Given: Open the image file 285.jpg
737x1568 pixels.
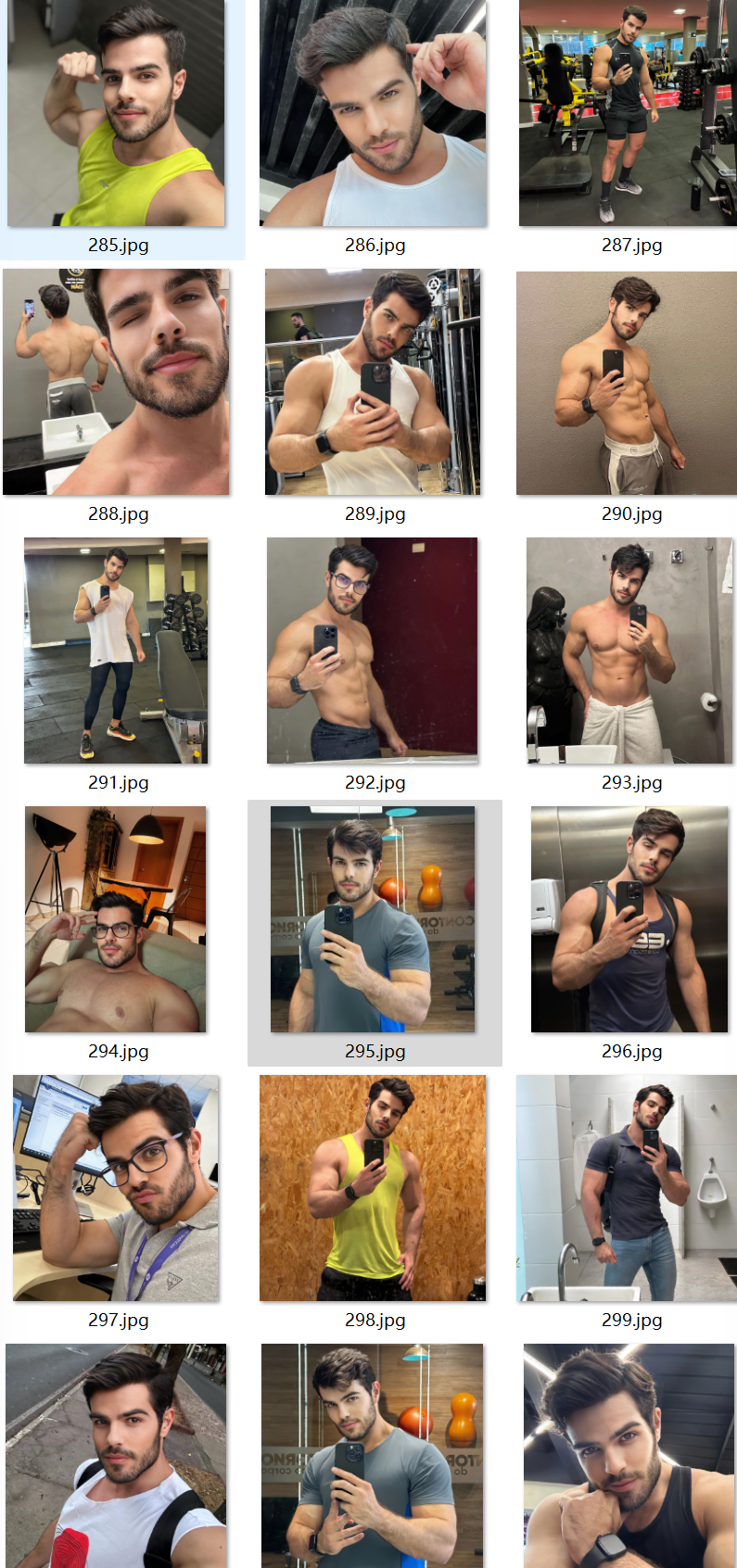Looking at the screenshot, I should point(116,113).
